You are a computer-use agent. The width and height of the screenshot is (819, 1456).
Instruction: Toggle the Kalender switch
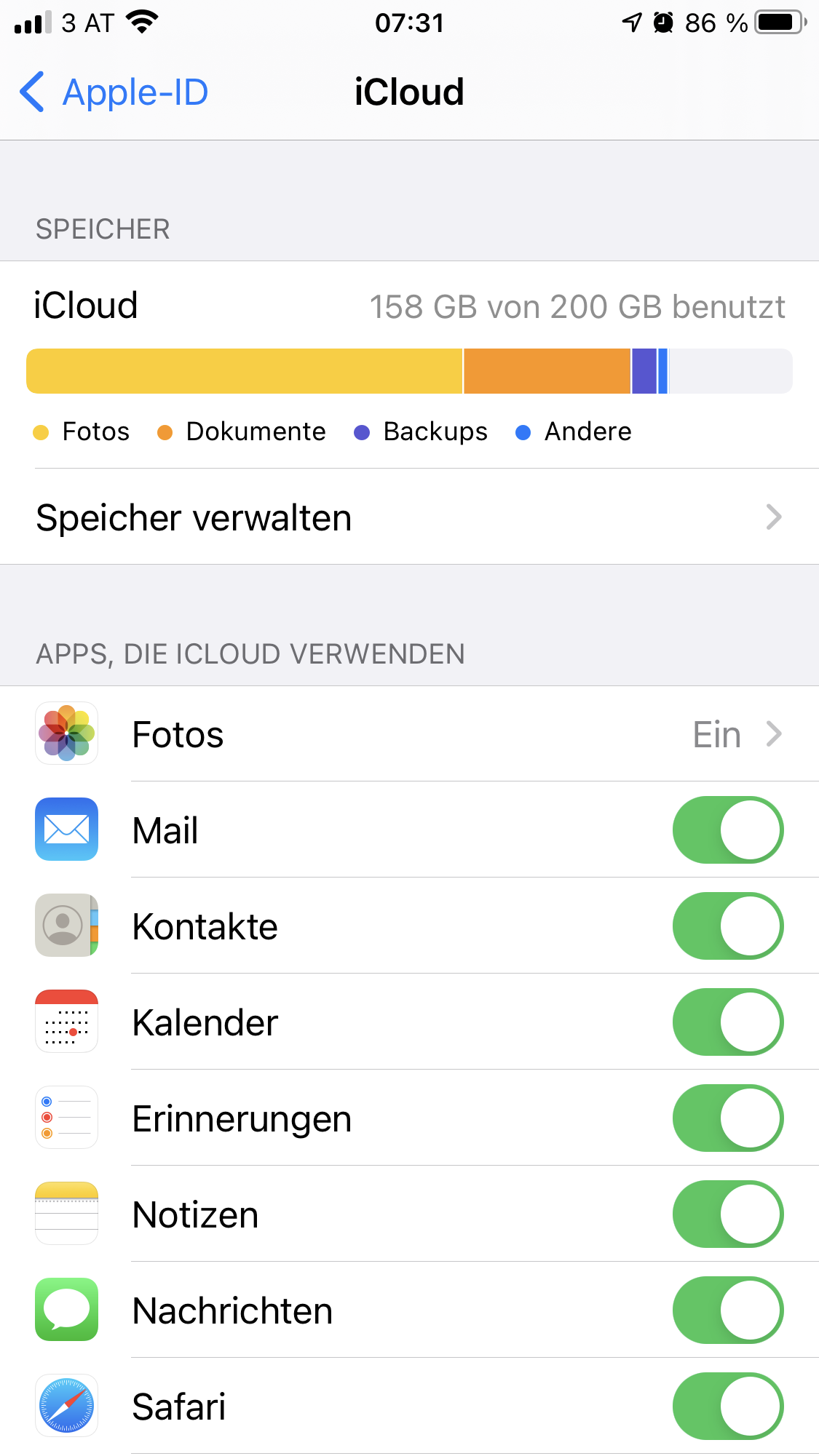coord(727,1022)
